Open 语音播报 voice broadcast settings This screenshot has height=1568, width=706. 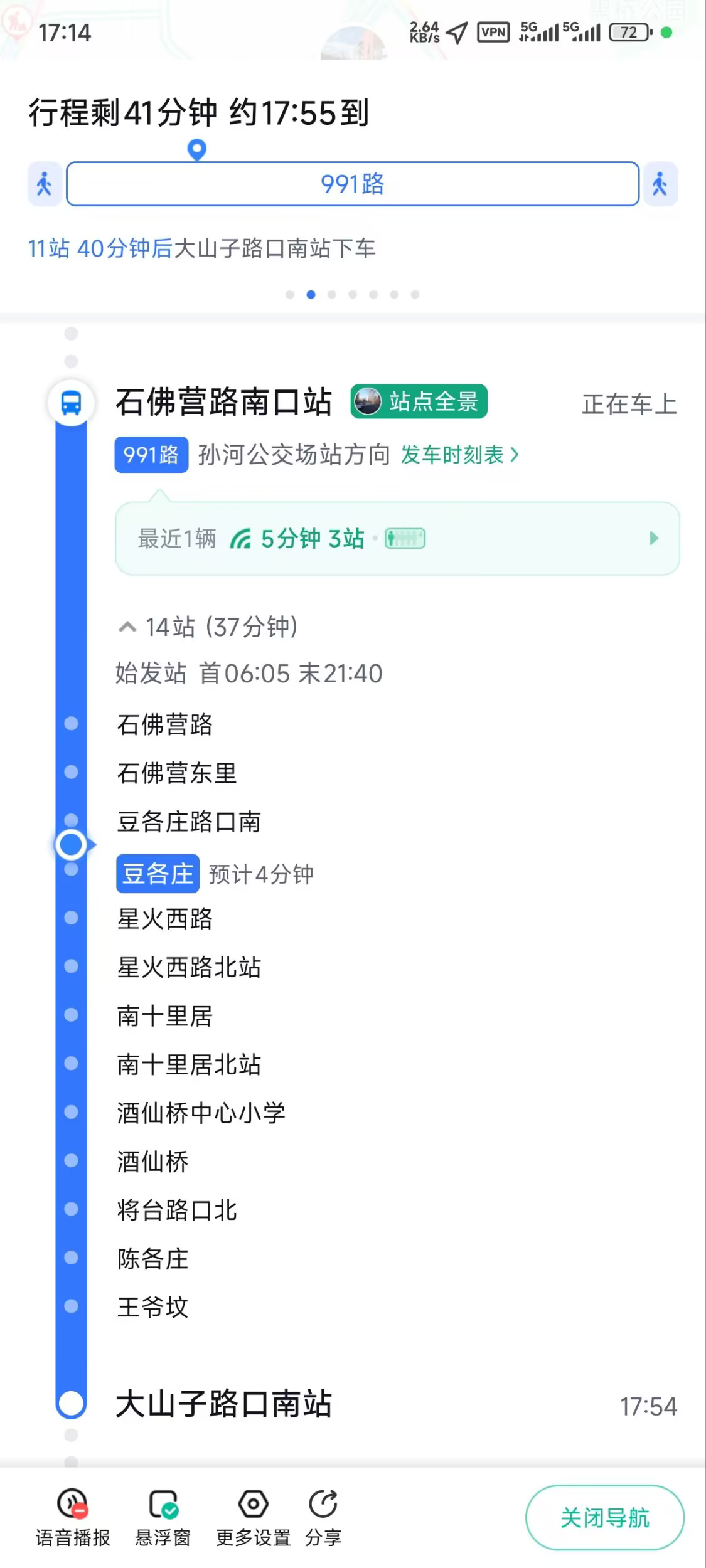tap(73, 1517)
